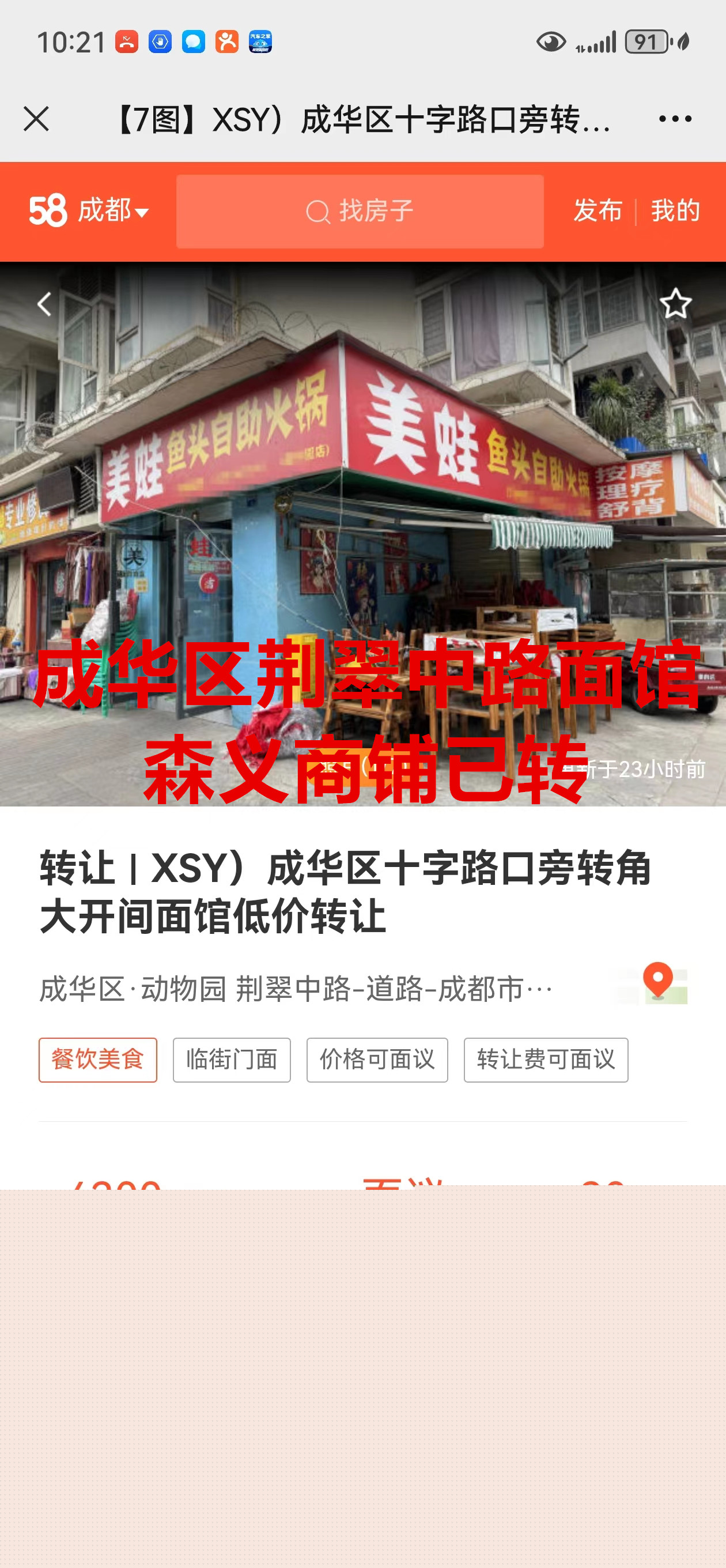Select the 价格可面议 tag
726x1568 pixels.
tap(377, 1060)
